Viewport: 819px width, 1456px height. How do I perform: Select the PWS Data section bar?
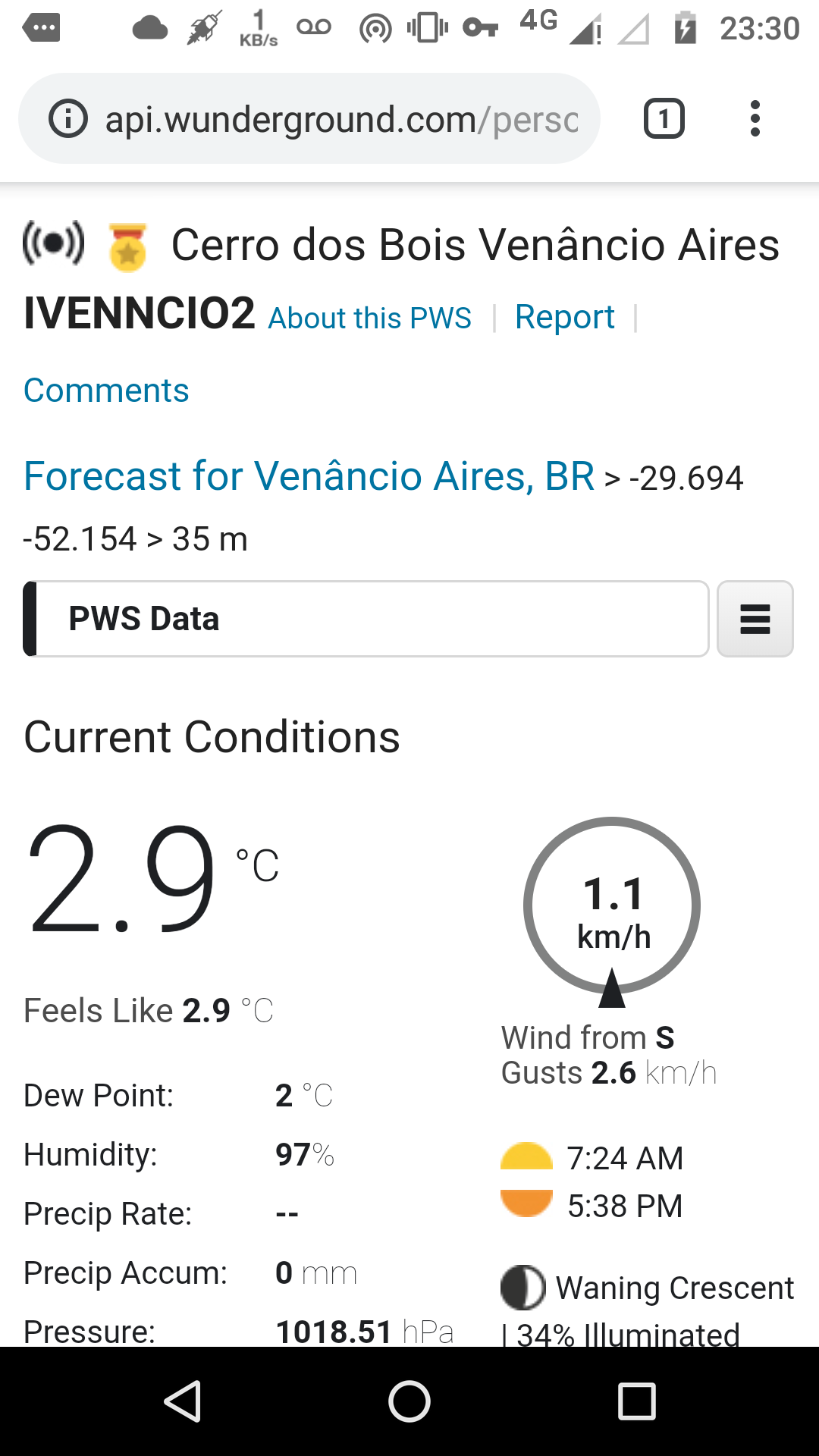pos(366,619)
